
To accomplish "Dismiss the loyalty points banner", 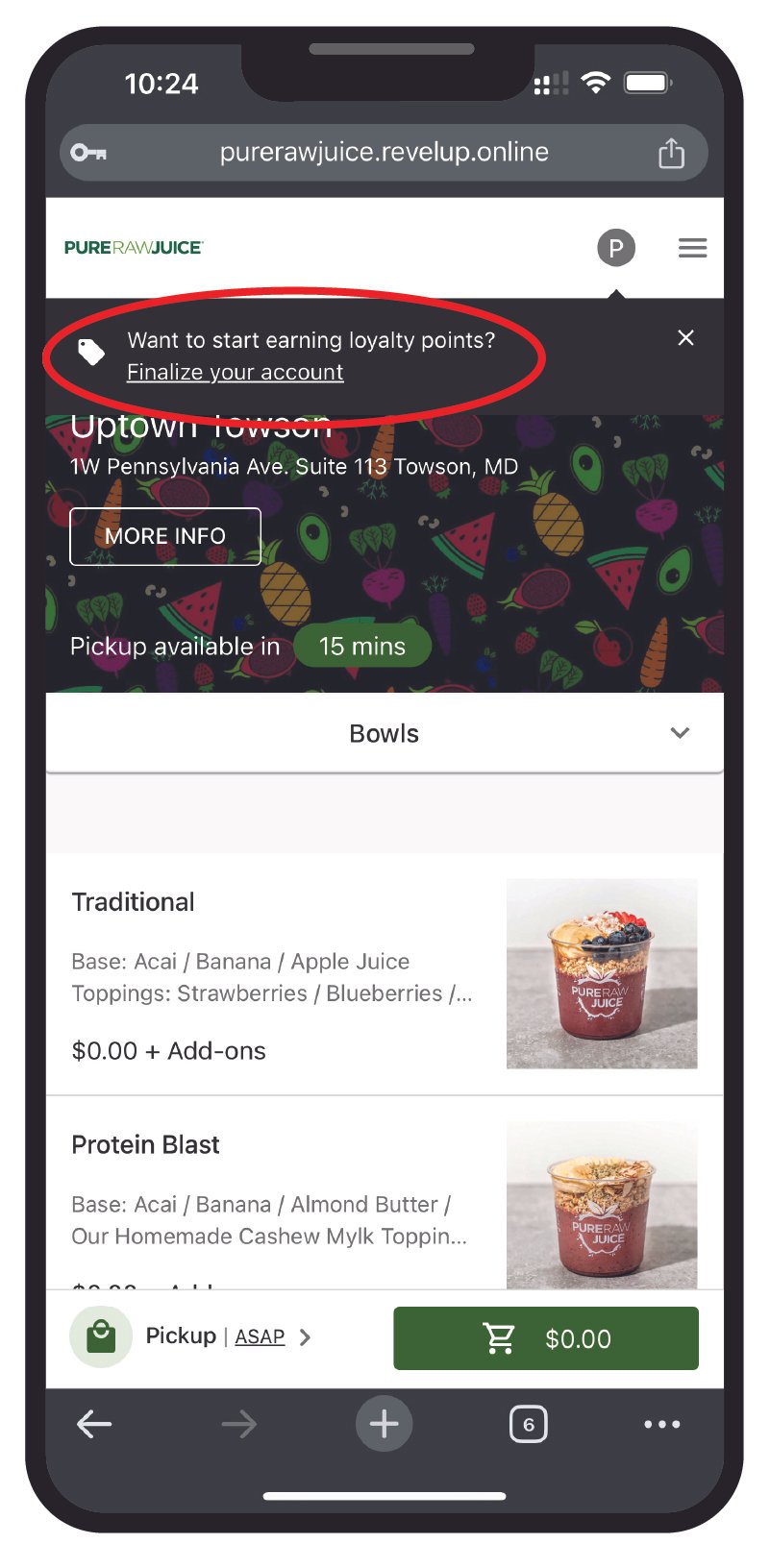I will click(685, 338).
